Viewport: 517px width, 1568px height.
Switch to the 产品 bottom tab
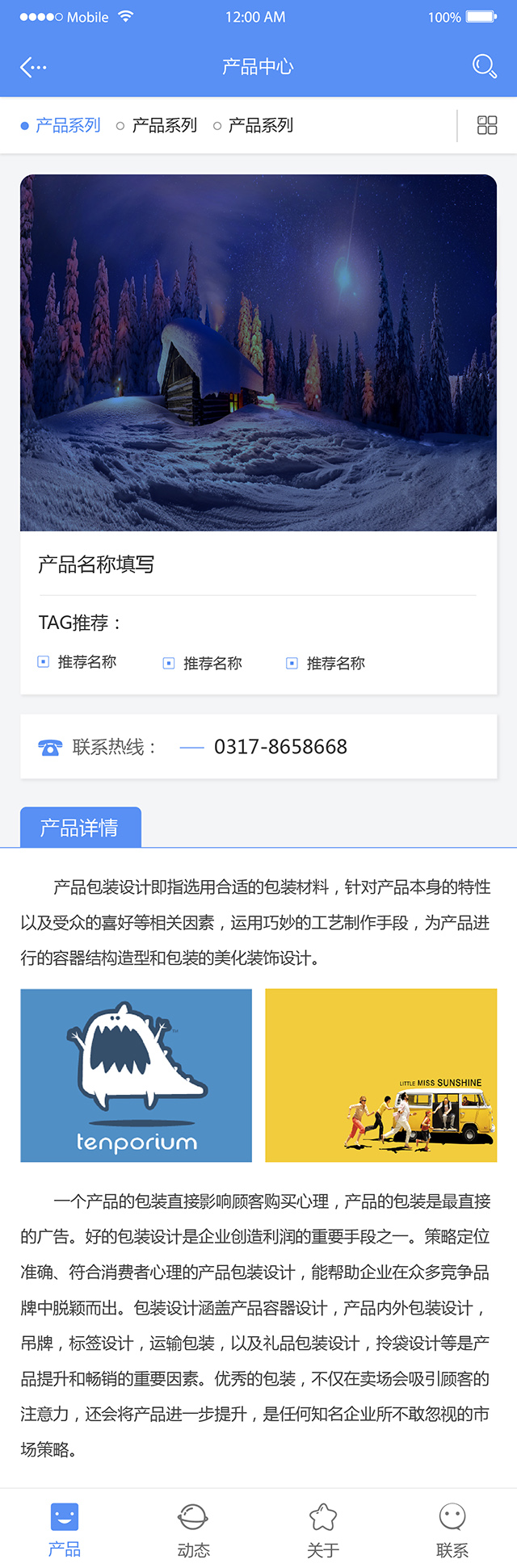[x=65, y=1529]
